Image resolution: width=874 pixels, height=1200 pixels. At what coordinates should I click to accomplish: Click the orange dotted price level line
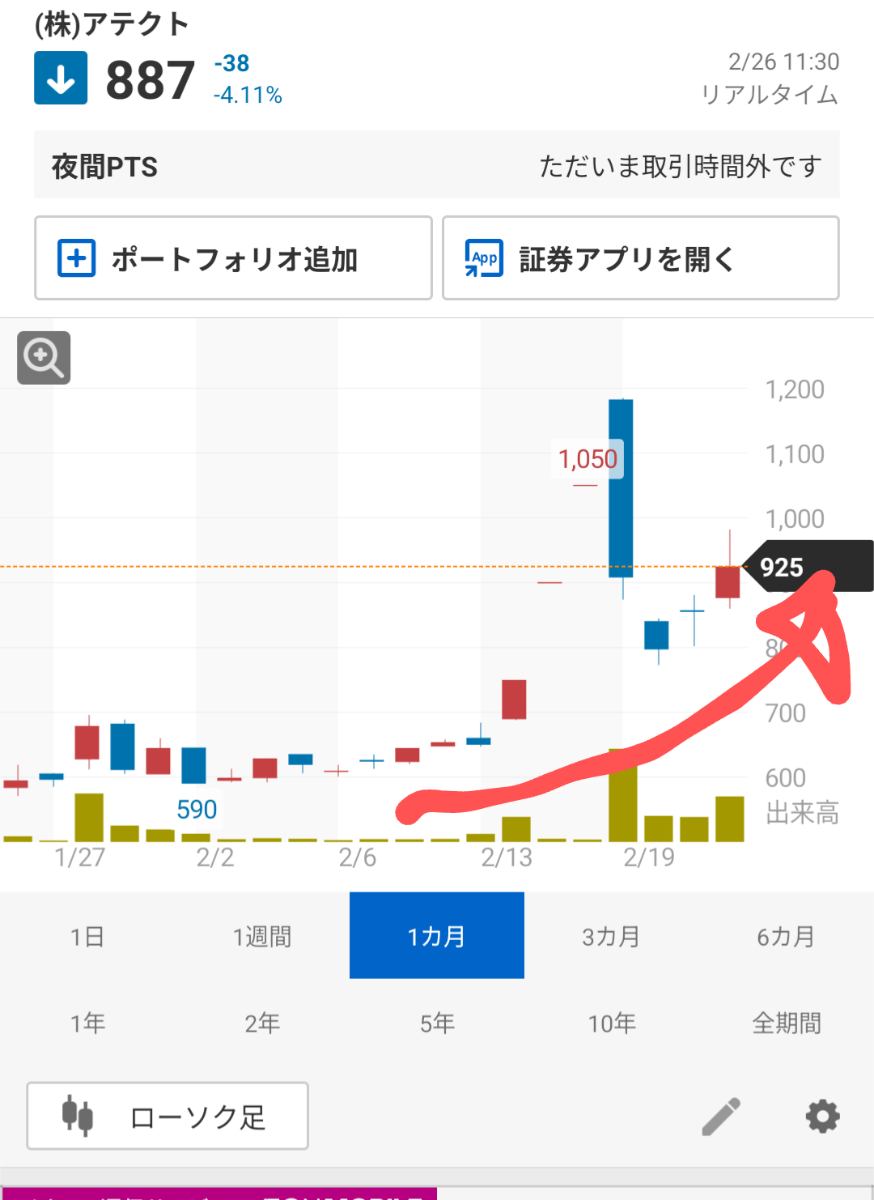(300, 566)
